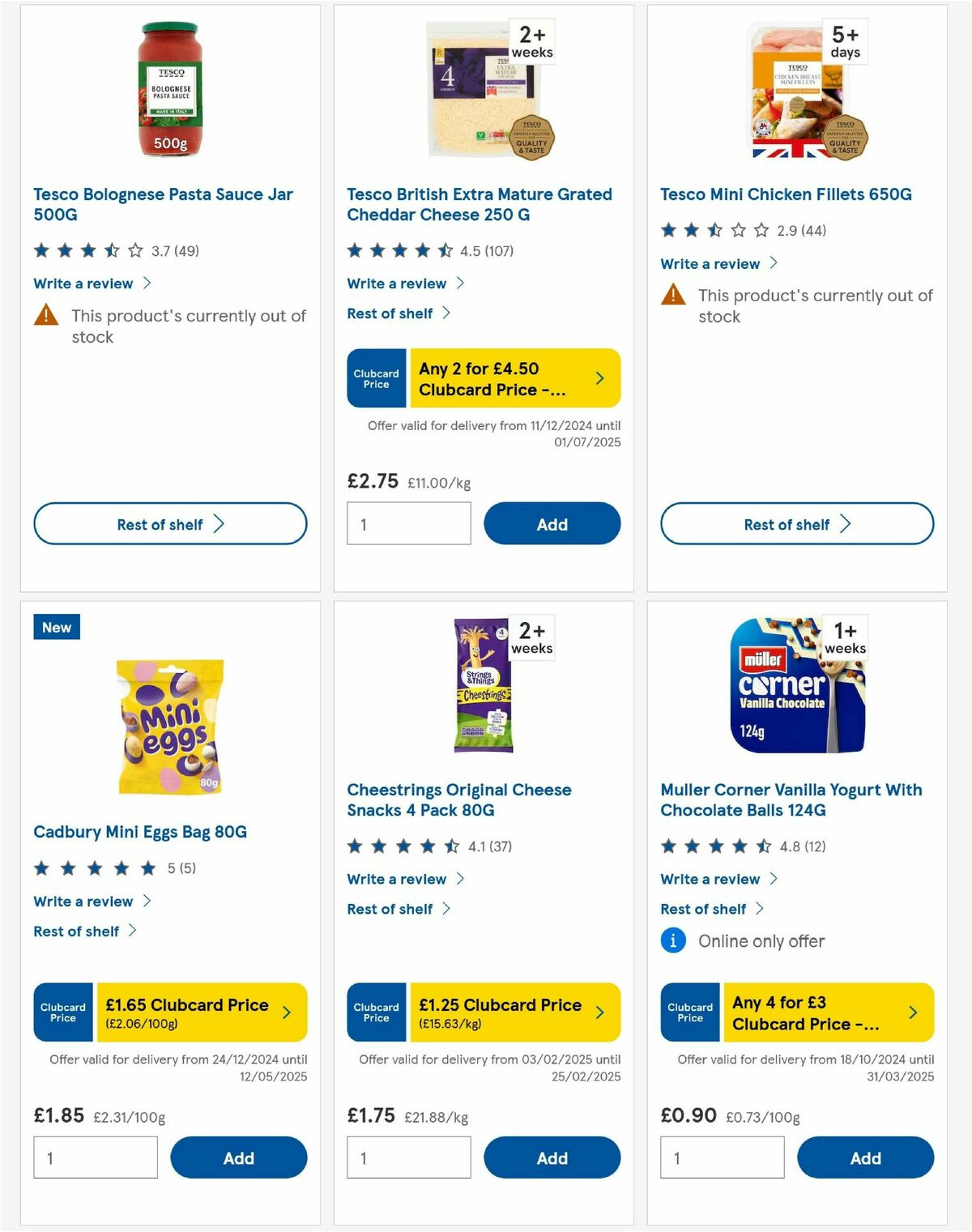Click Clubcard Price badge on Cheestrings offer
This screenshot has height=1232, width=972.
(x=376, y=1012)
